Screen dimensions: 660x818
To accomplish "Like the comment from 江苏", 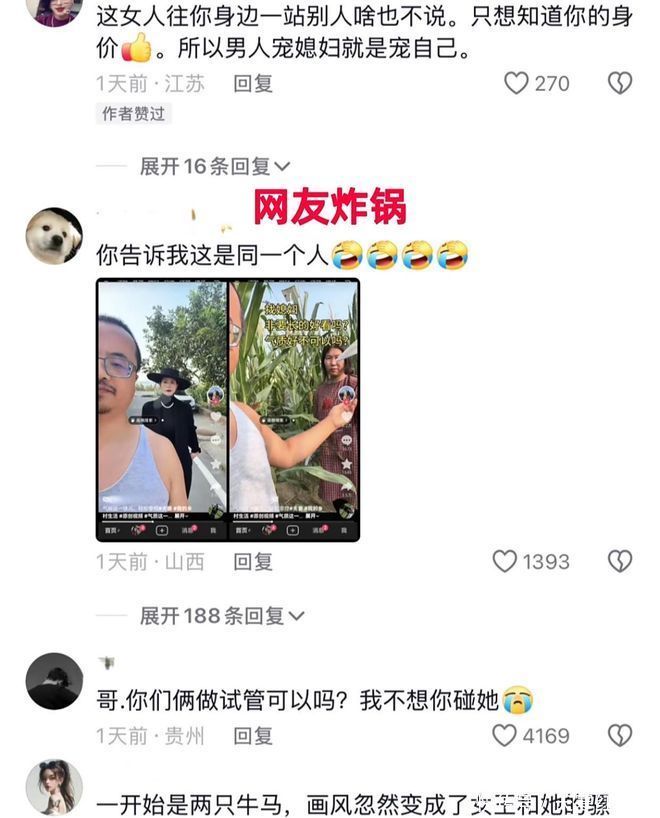I will (517, 83).
